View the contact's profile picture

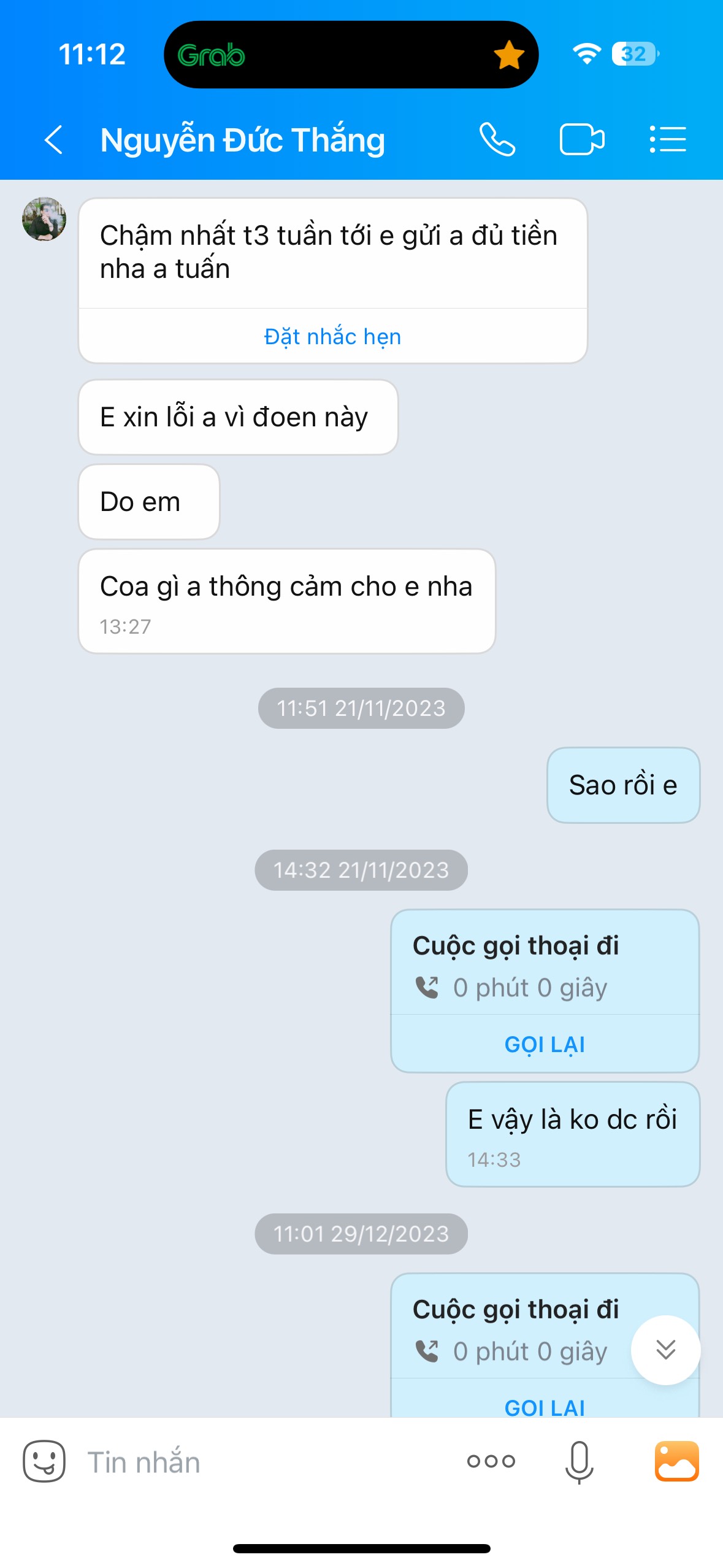click(x=44, y=219)
